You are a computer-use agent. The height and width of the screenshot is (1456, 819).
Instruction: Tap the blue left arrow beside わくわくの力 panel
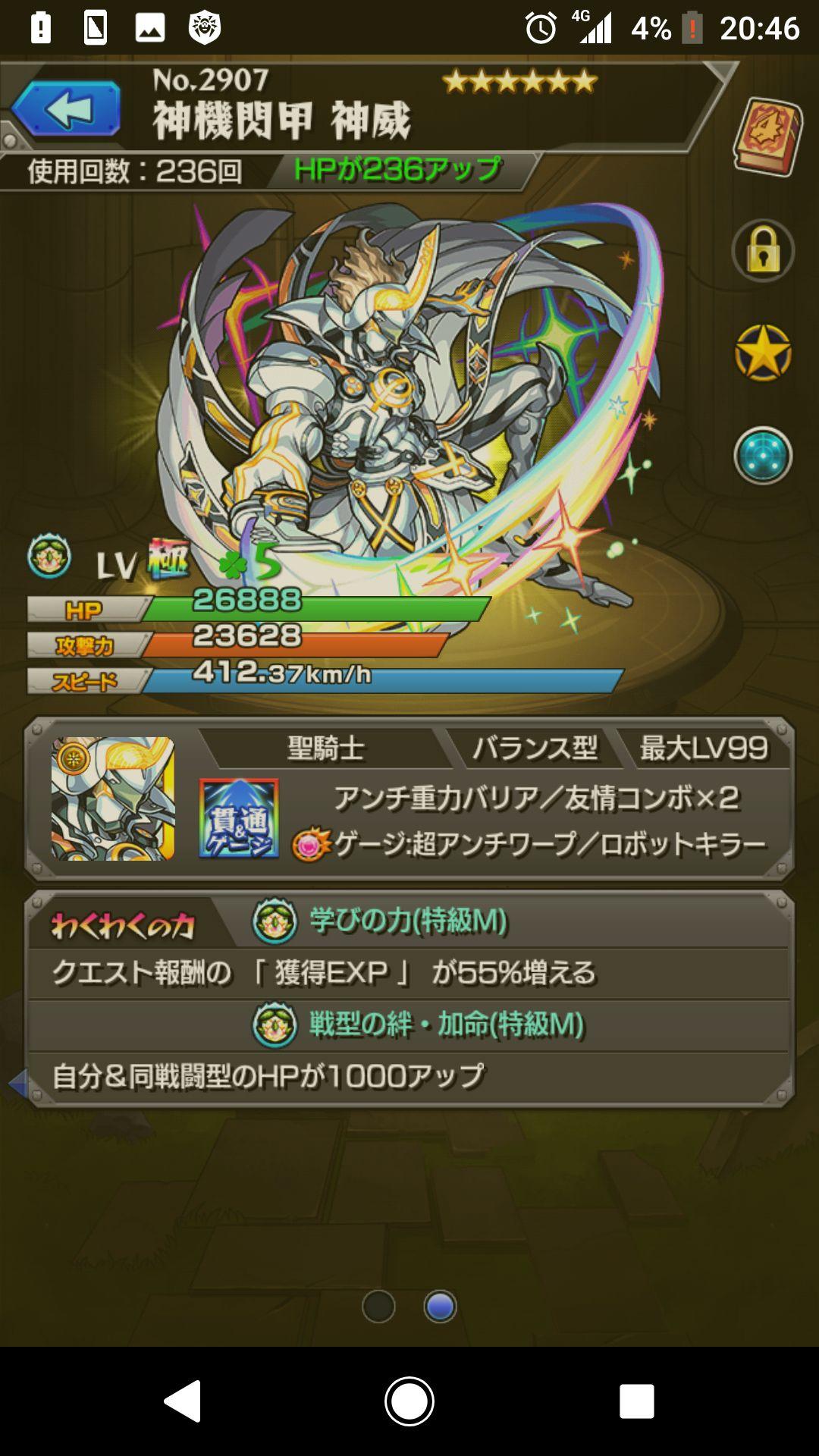click(x=17, y=1084)
